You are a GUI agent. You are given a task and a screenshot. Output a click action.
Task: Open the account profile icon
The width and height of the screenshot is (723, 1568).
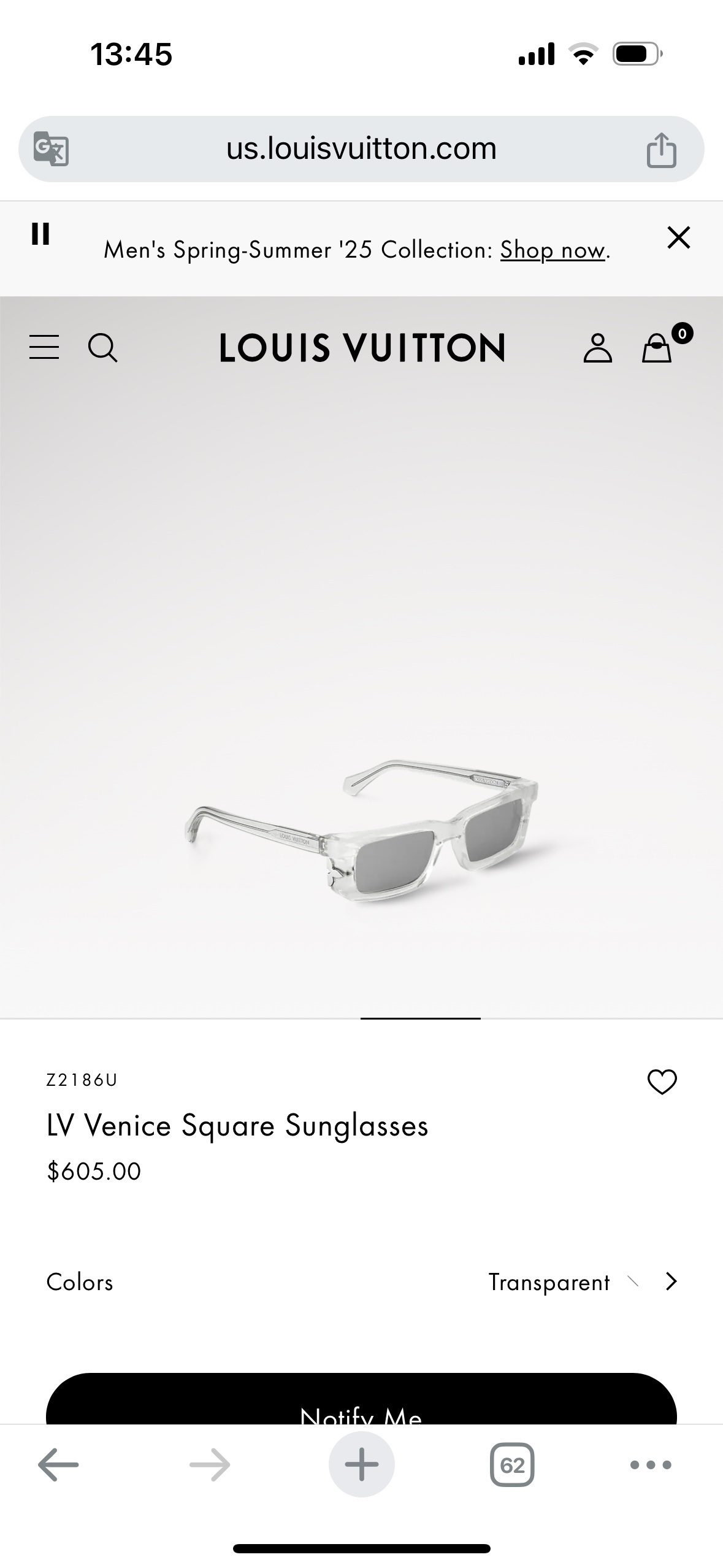coord(597,348)
